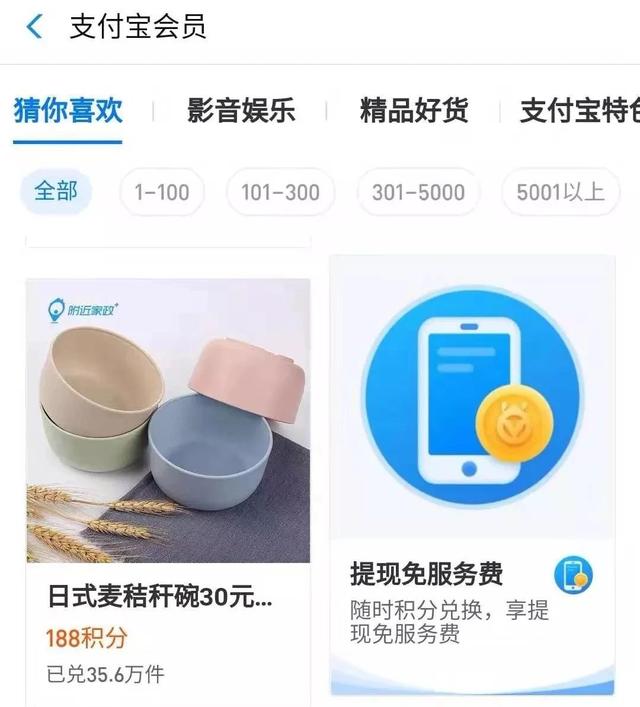Apply the 301-5000 points filter
640x707 pixels.
tap(418, 192)
